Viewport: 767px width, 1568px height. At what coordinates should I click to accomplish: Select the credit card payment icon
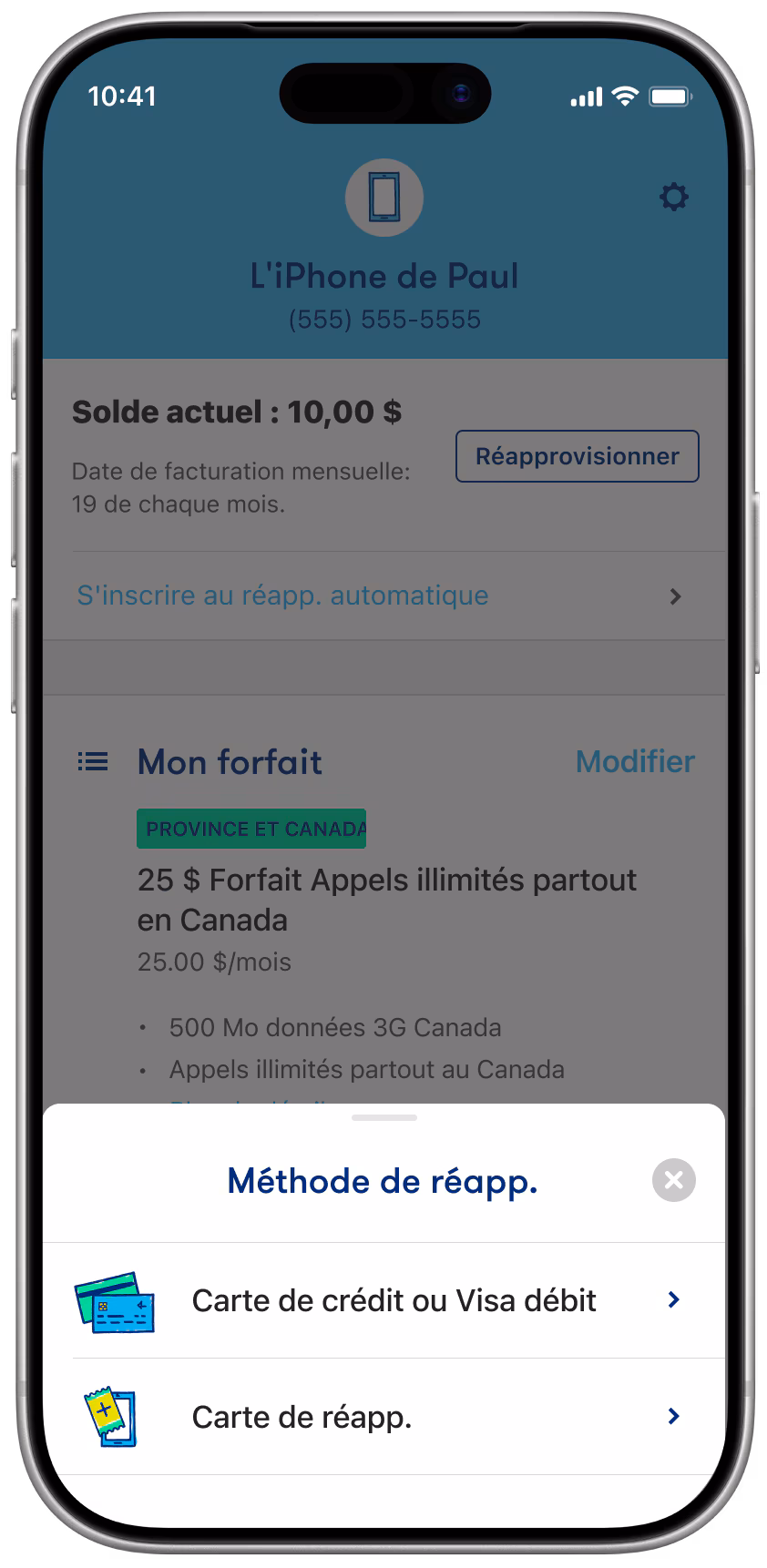tap(114, 1300)
